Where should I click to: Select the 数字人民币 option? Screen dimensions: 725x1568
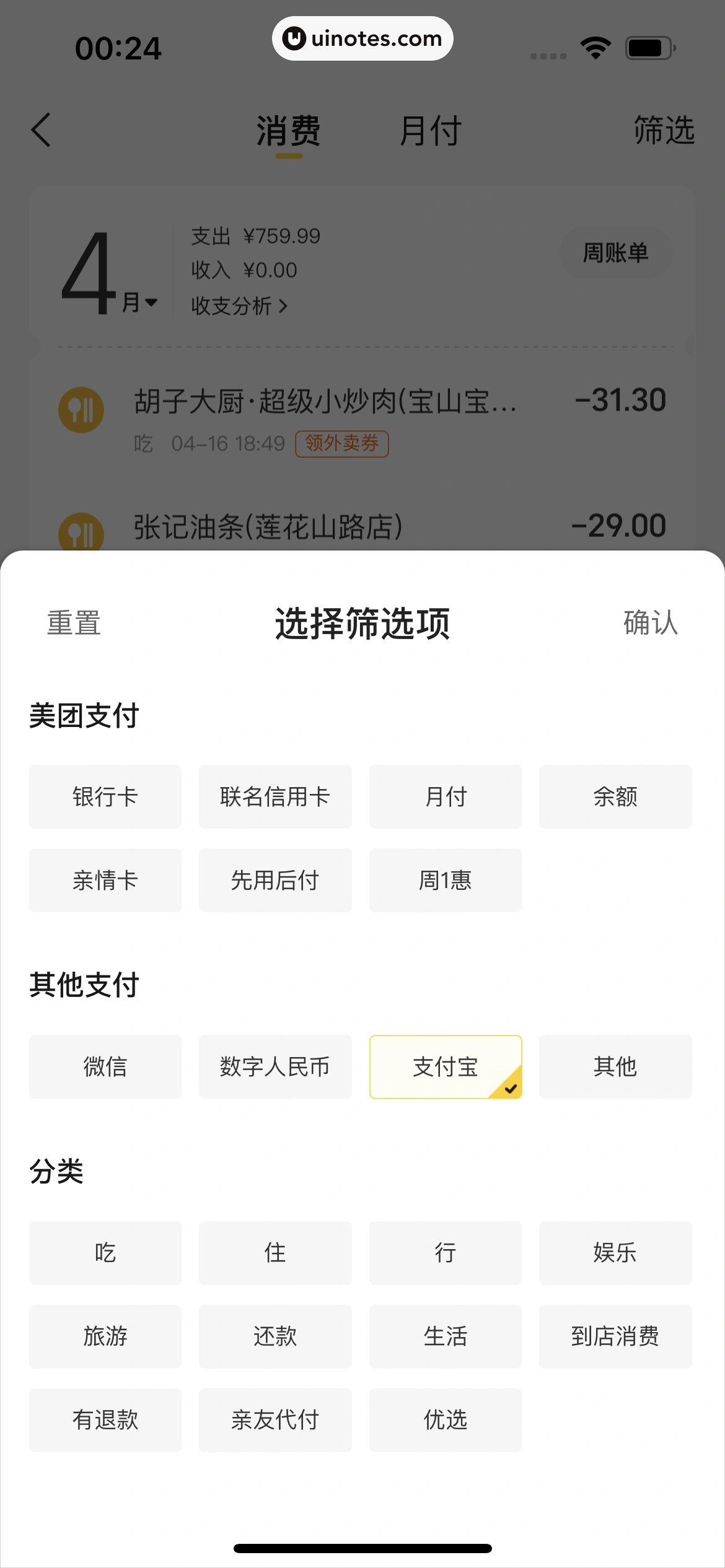tap(275, 1066)
